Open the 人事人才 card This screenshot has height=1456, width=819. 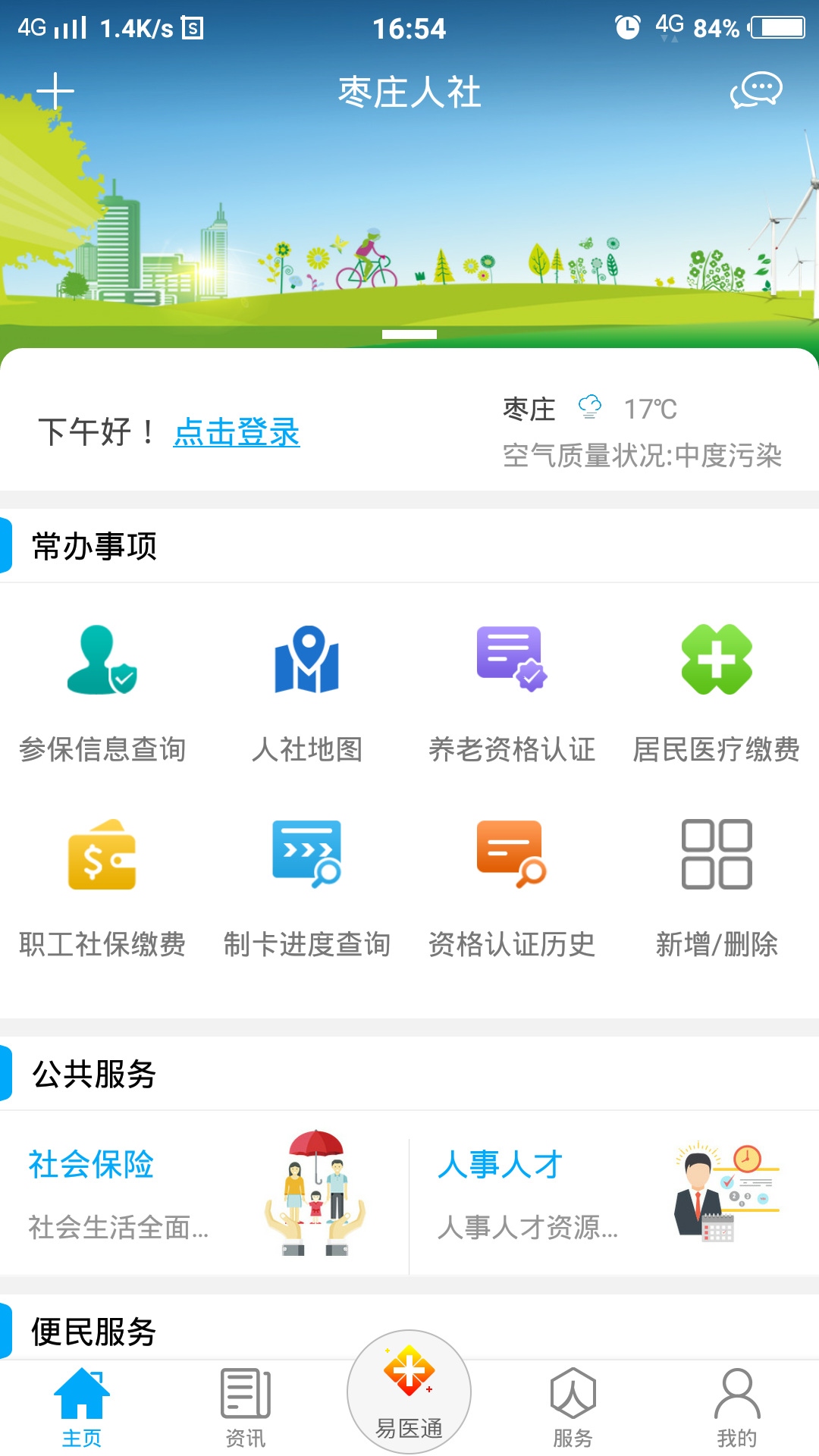(x=614, y=1194)
